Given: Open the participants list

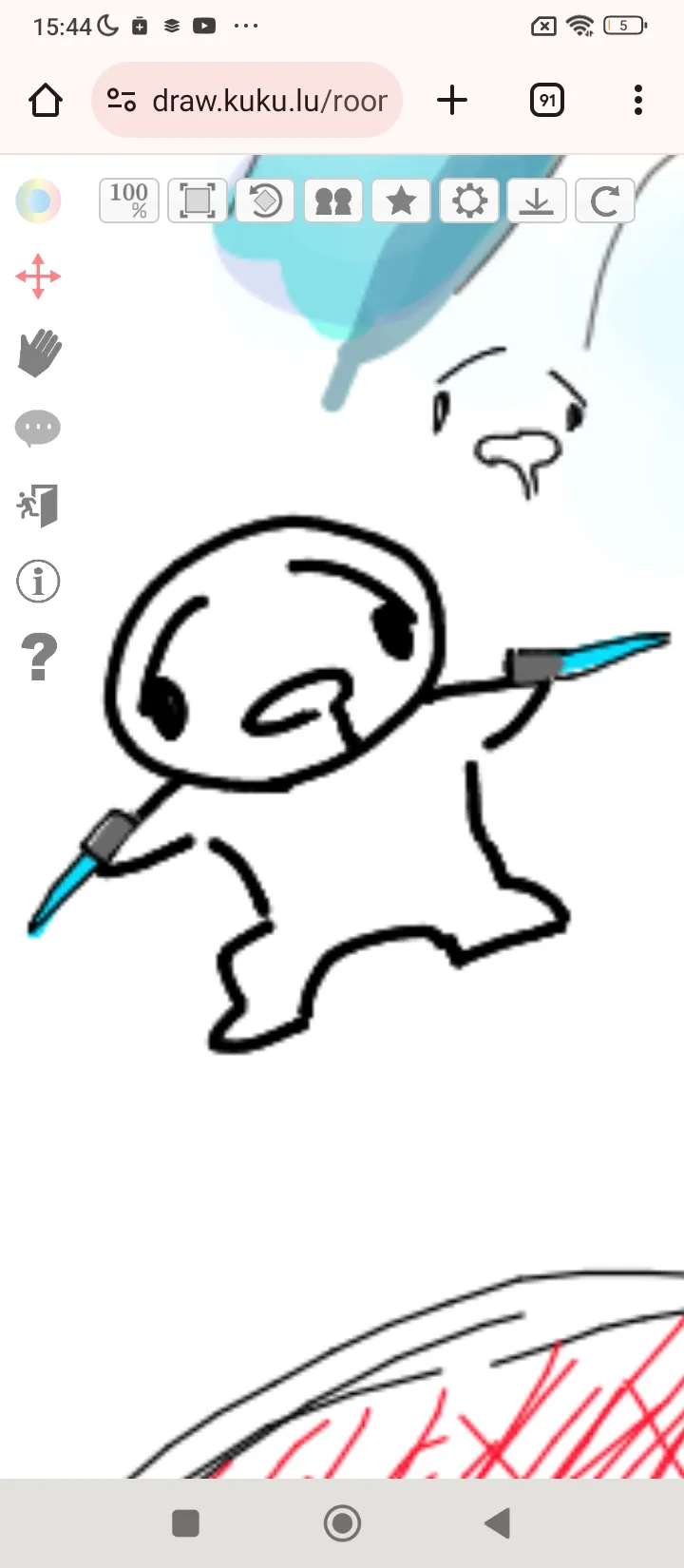Looking at the screenshot, I should [x=333, y=201].
